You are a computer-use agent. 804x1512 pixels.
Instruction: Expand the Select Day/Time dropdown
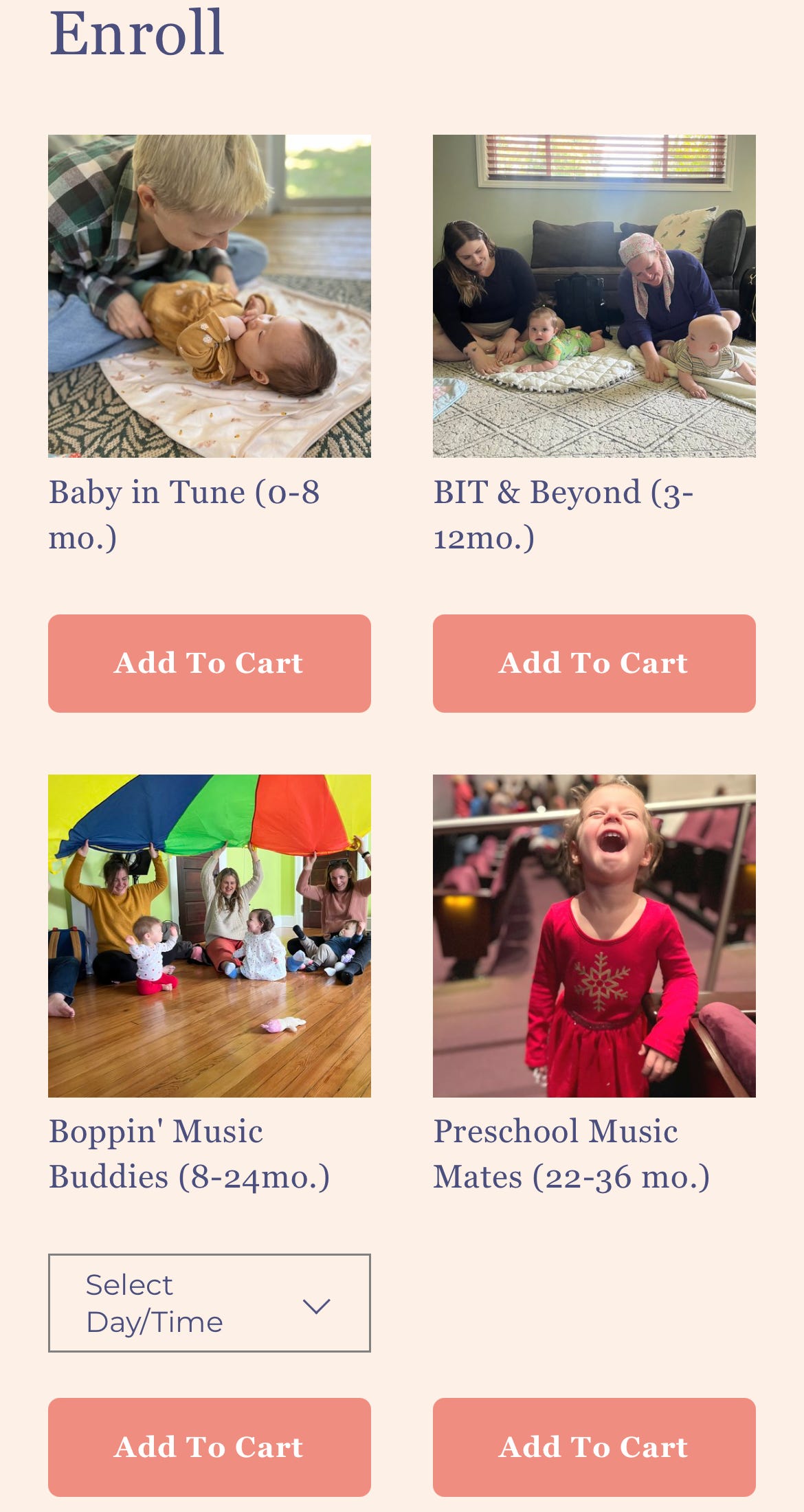pos(209,1303)
